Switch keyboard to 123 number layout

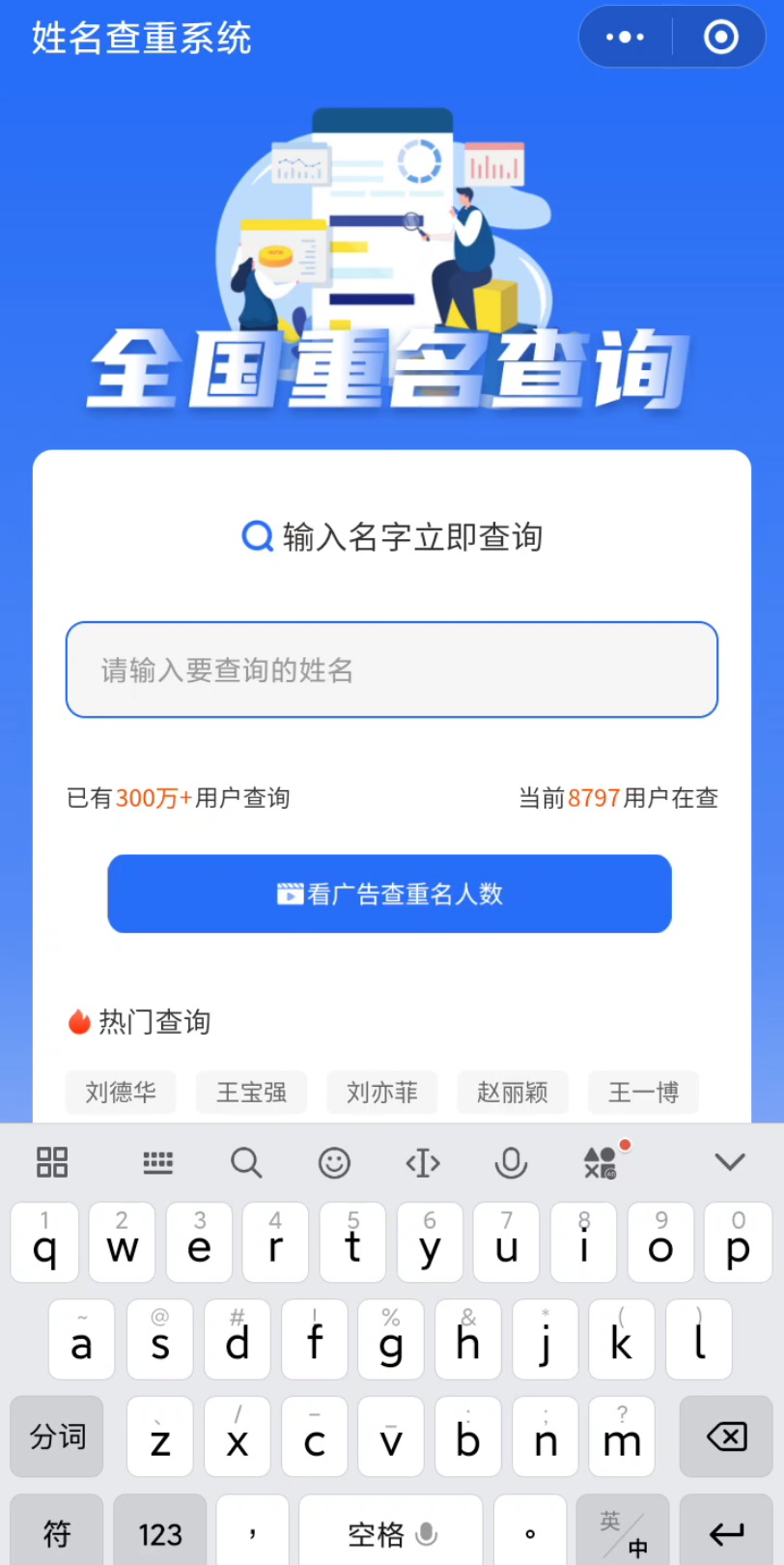(x=160, y=1533)
